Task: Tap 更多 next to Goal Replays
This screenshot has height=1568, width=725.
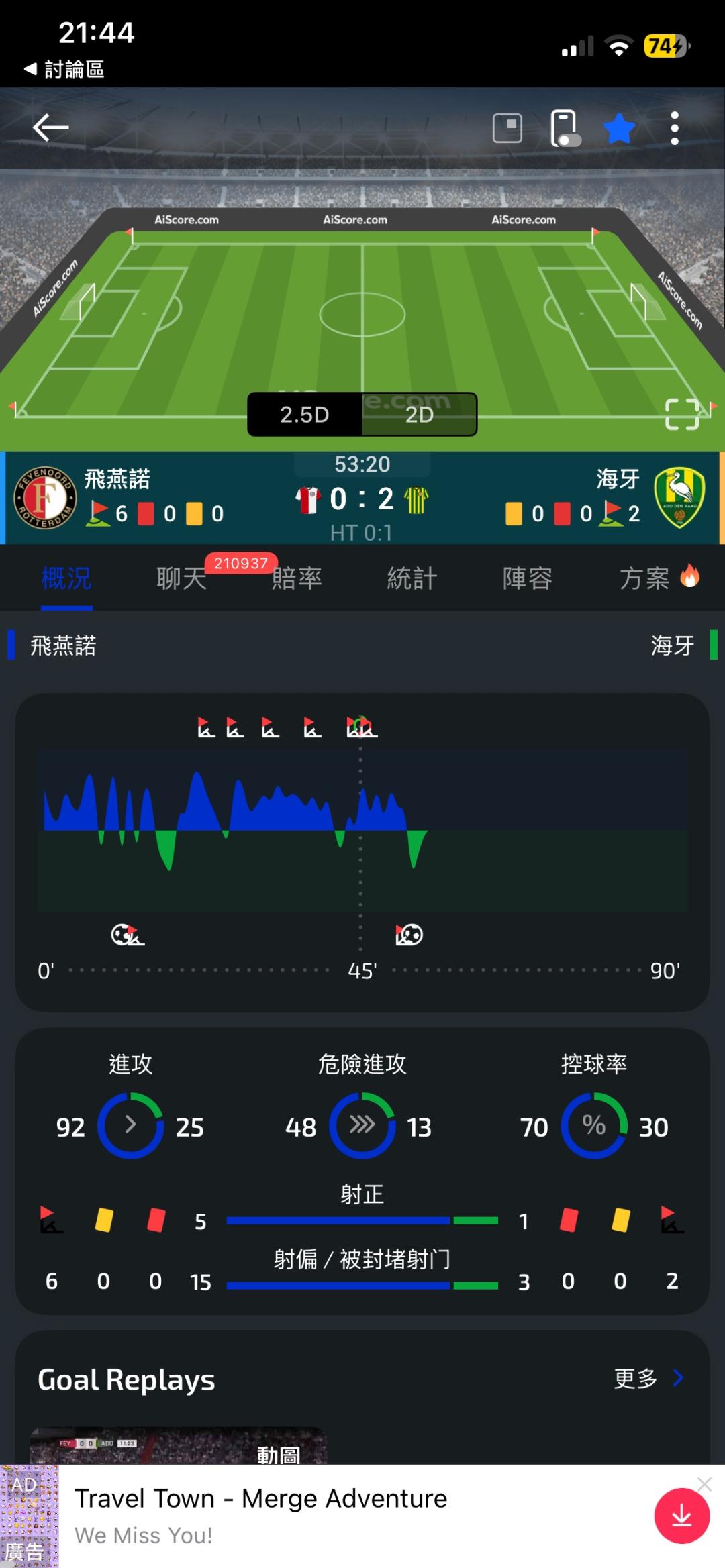Action: (649, 1378)
